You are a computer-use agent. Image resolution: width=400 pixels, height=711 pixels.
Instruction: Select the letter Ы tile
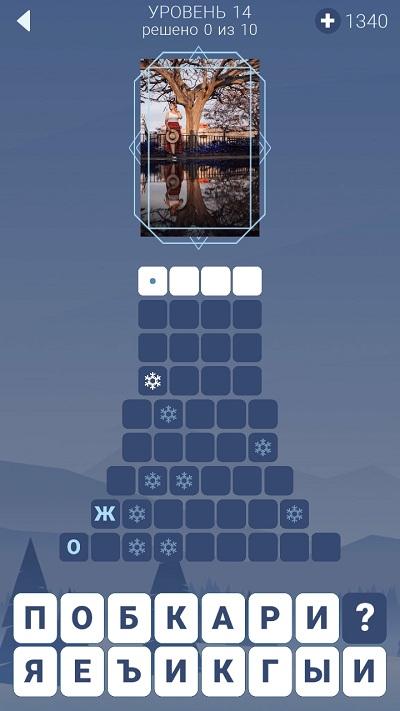click(x=317, y=672)
